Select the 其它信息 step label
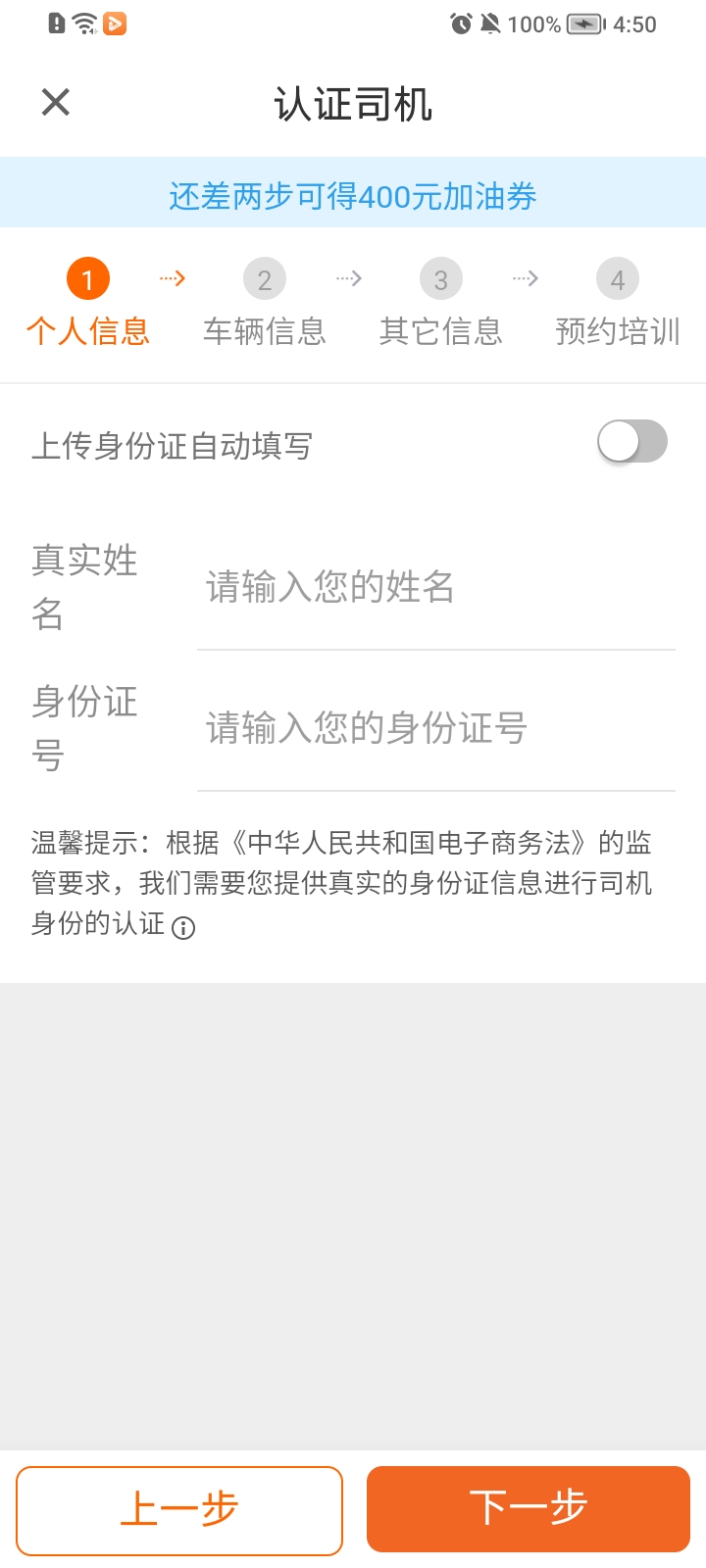This screenshot has width=706, height=1568. tap(440, 332)
